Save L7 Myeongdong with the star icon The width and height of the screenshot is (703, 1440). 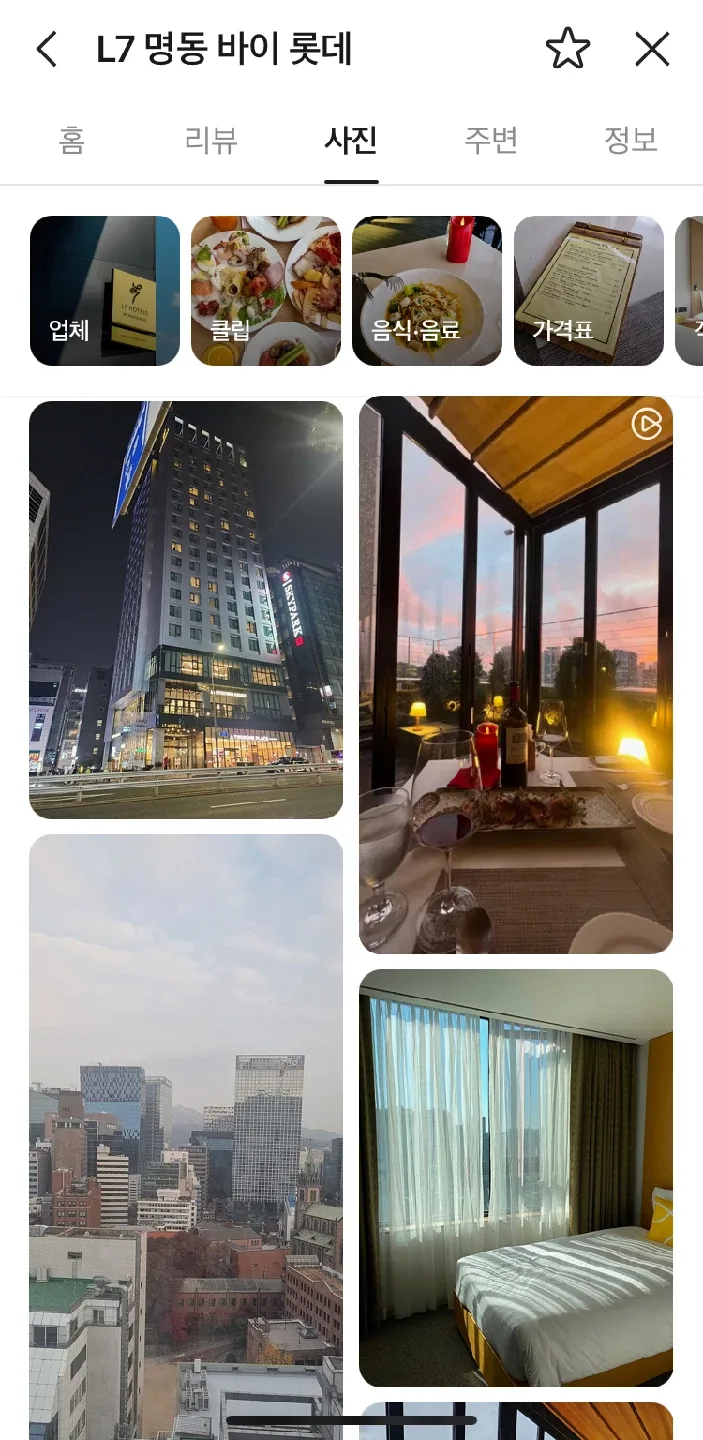[x=567, y=49]
